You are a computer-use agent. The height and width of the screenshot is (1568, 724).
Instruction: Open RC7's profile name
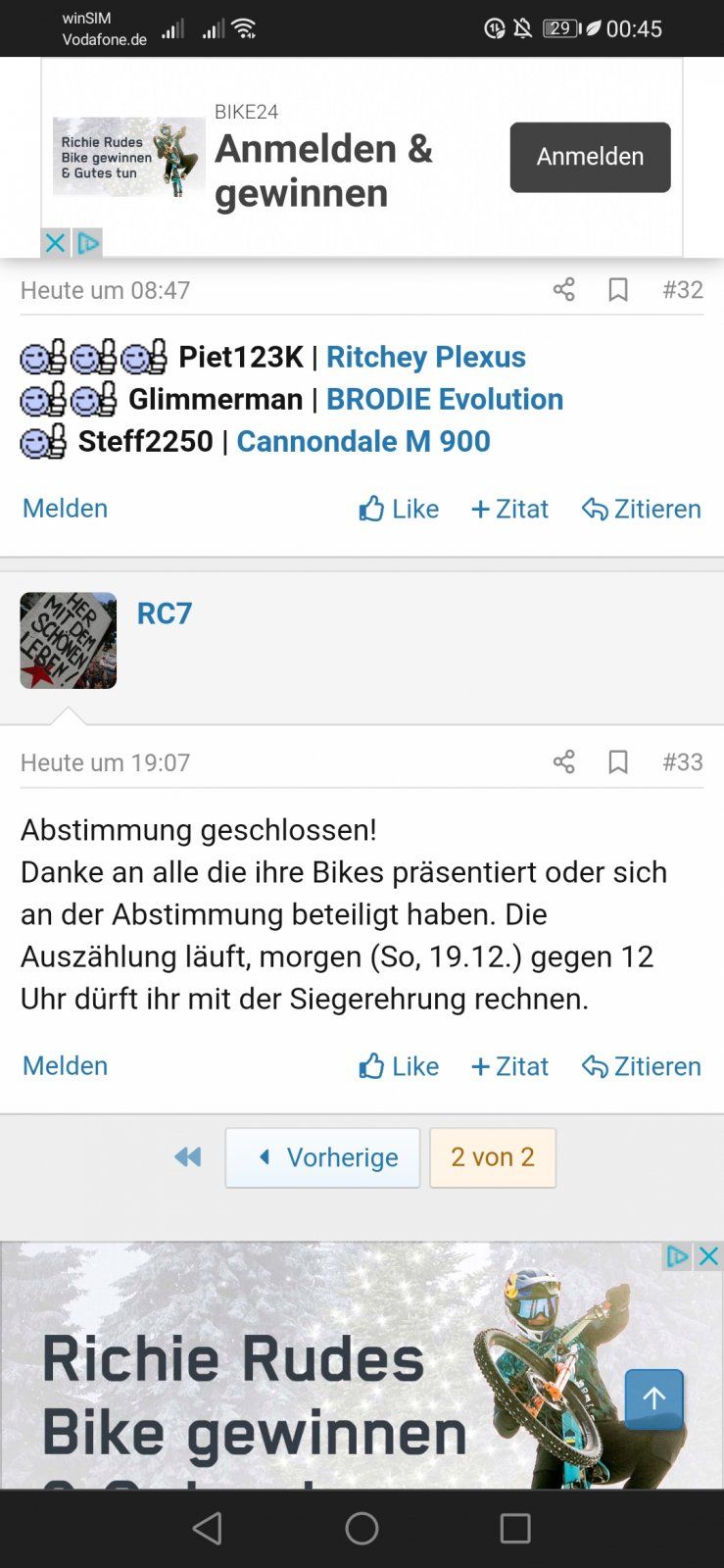tap(165, 613)
